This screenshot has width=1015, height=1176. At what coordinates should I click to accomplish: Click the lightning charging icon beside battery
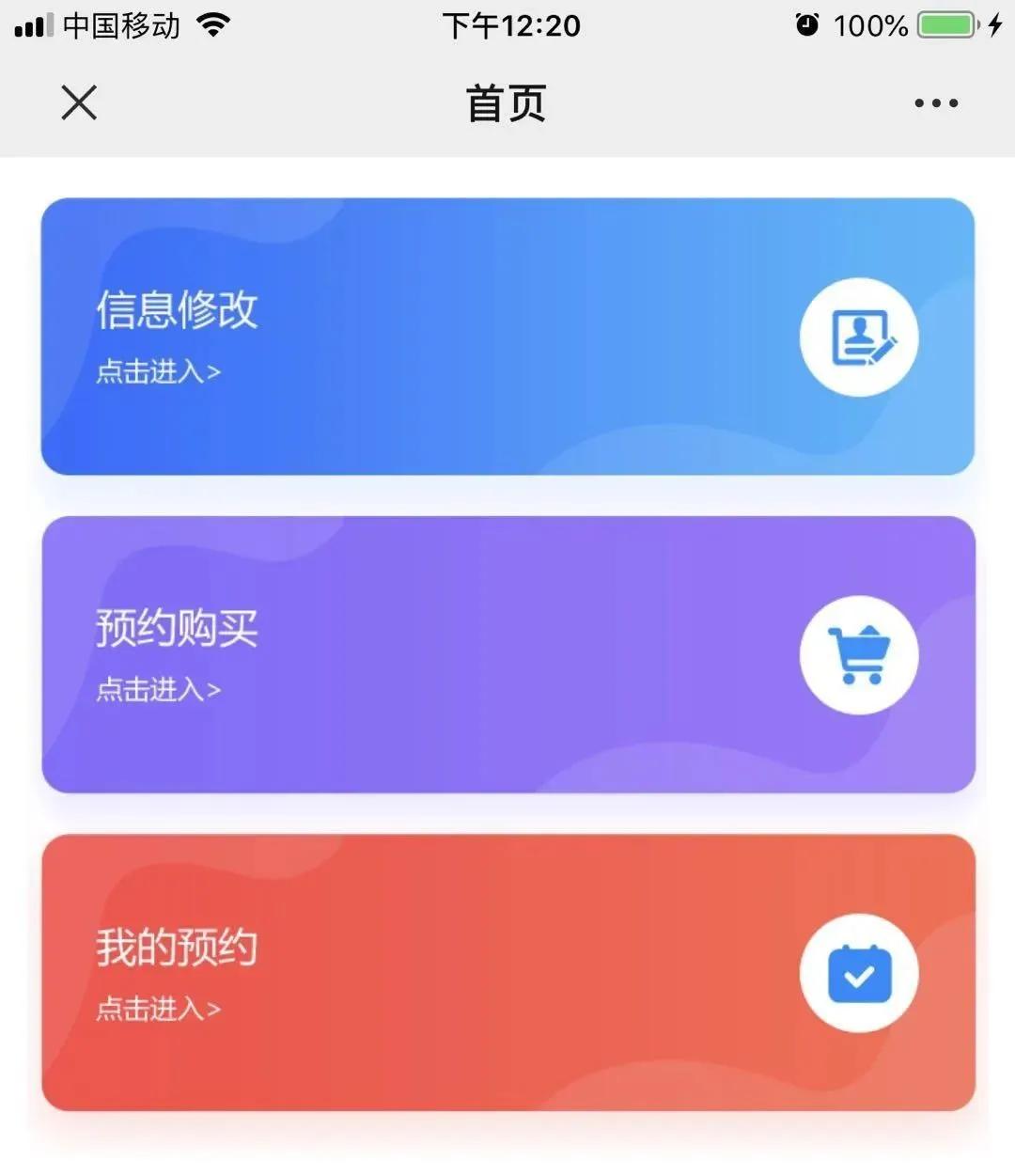point(993,25)
